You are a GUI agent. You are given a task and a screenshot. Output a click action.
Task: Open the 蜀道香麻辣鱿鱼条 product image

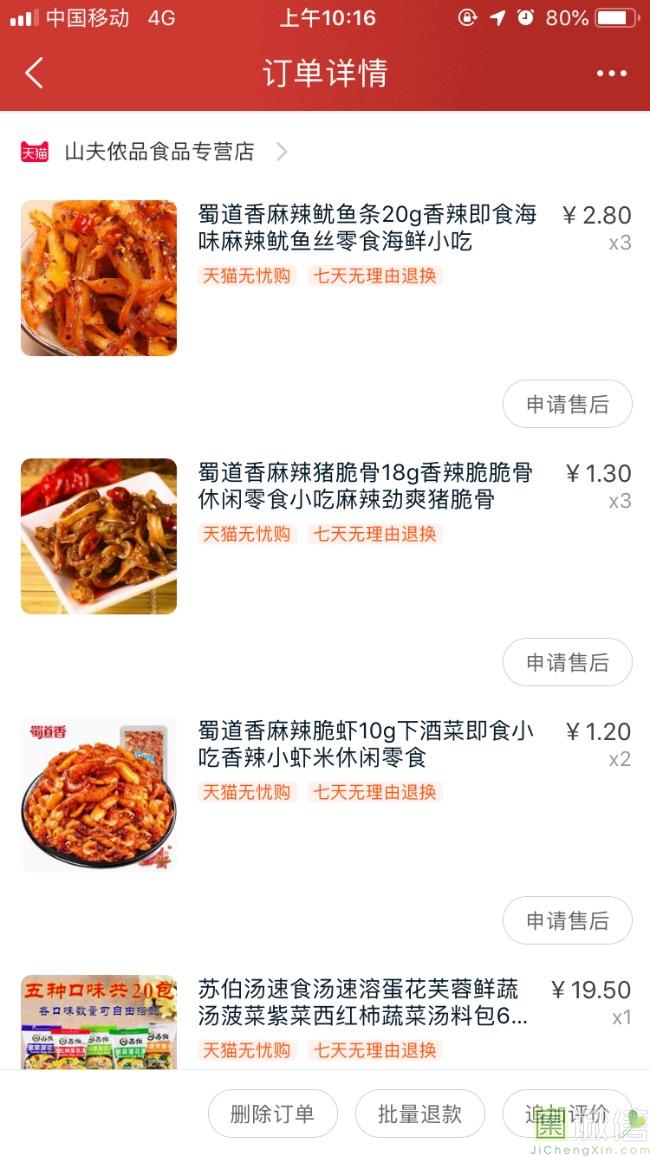point(99,278)
